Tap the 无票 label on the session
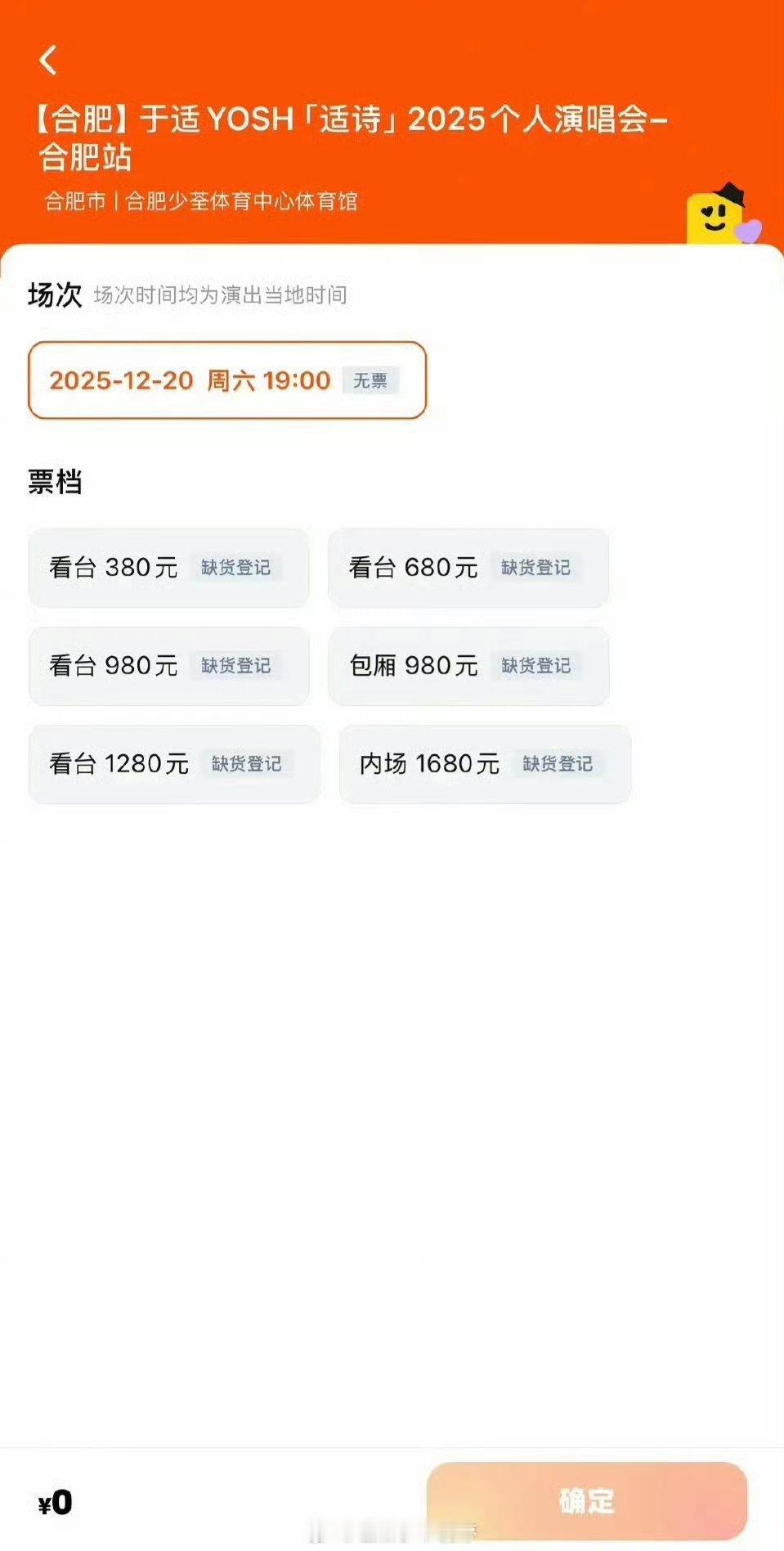The height and width of the screenshot is (1551, 784). tap(371, 380)
